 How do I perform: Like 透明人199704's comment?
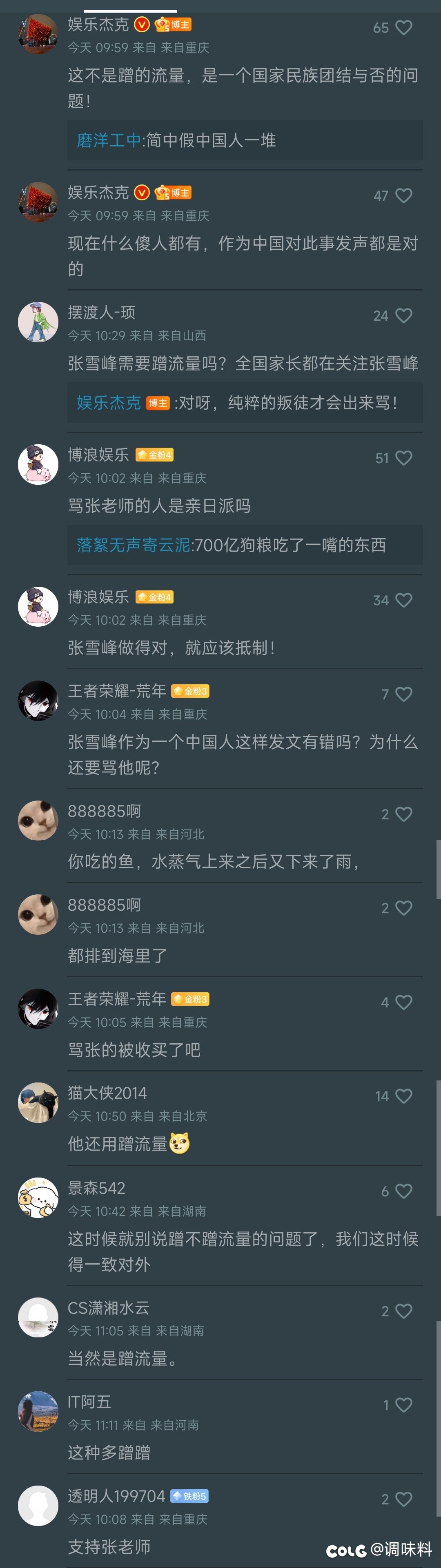403,1499
